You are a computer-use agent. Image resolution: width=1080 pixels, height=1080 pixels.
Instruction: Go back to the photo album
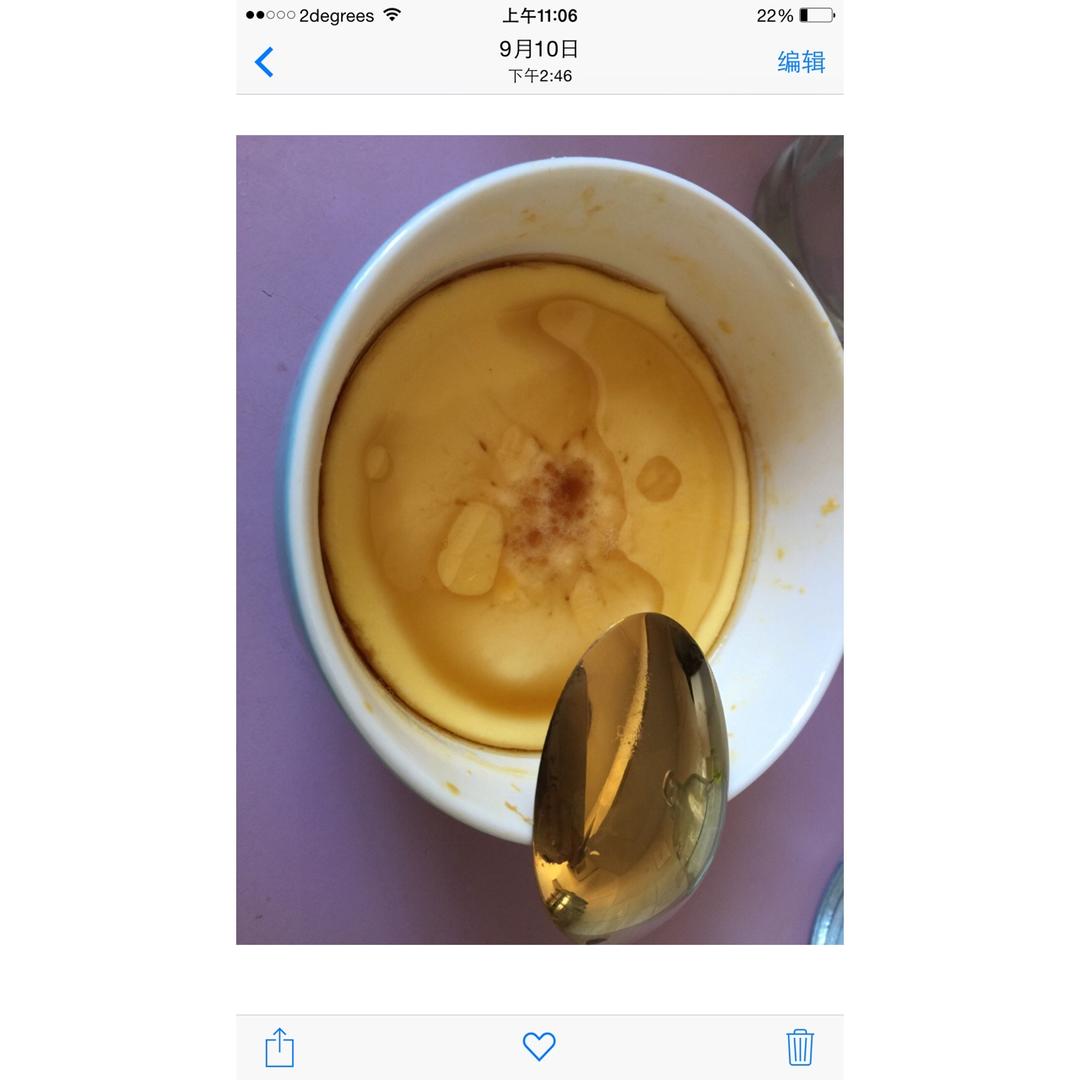(264, 62)
